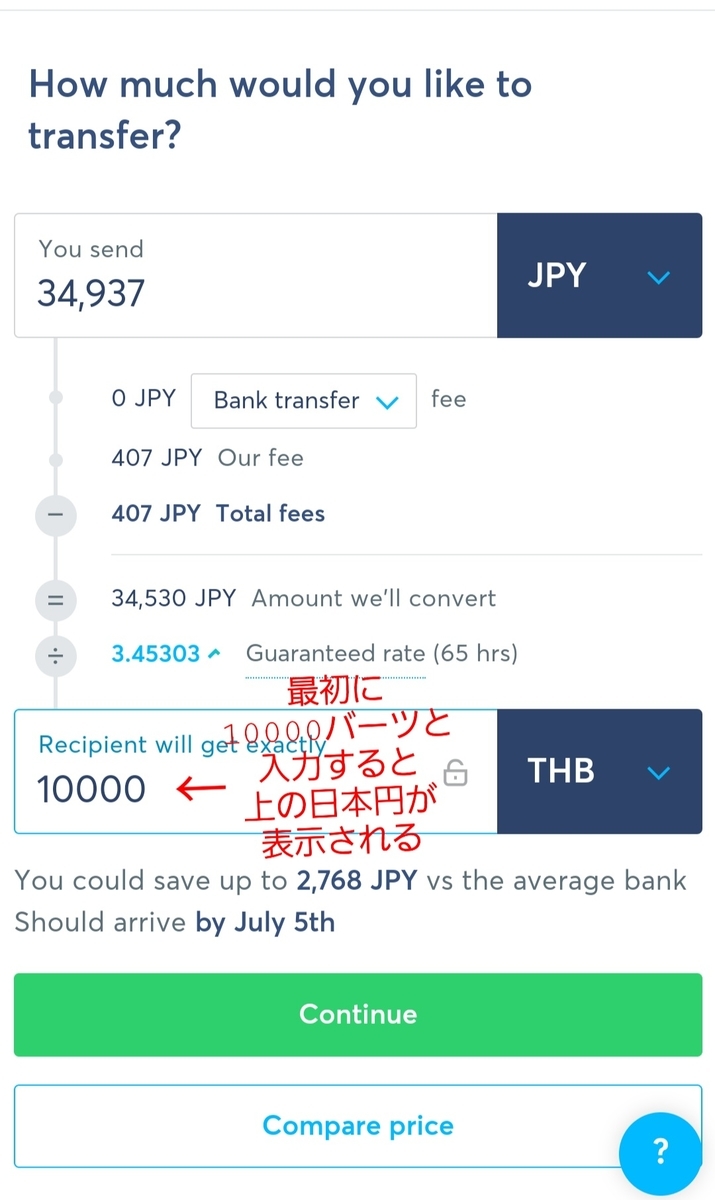715x1200 pixels.
Task: Tap the lock icon beside recipient amount
Action: [455, 772]
